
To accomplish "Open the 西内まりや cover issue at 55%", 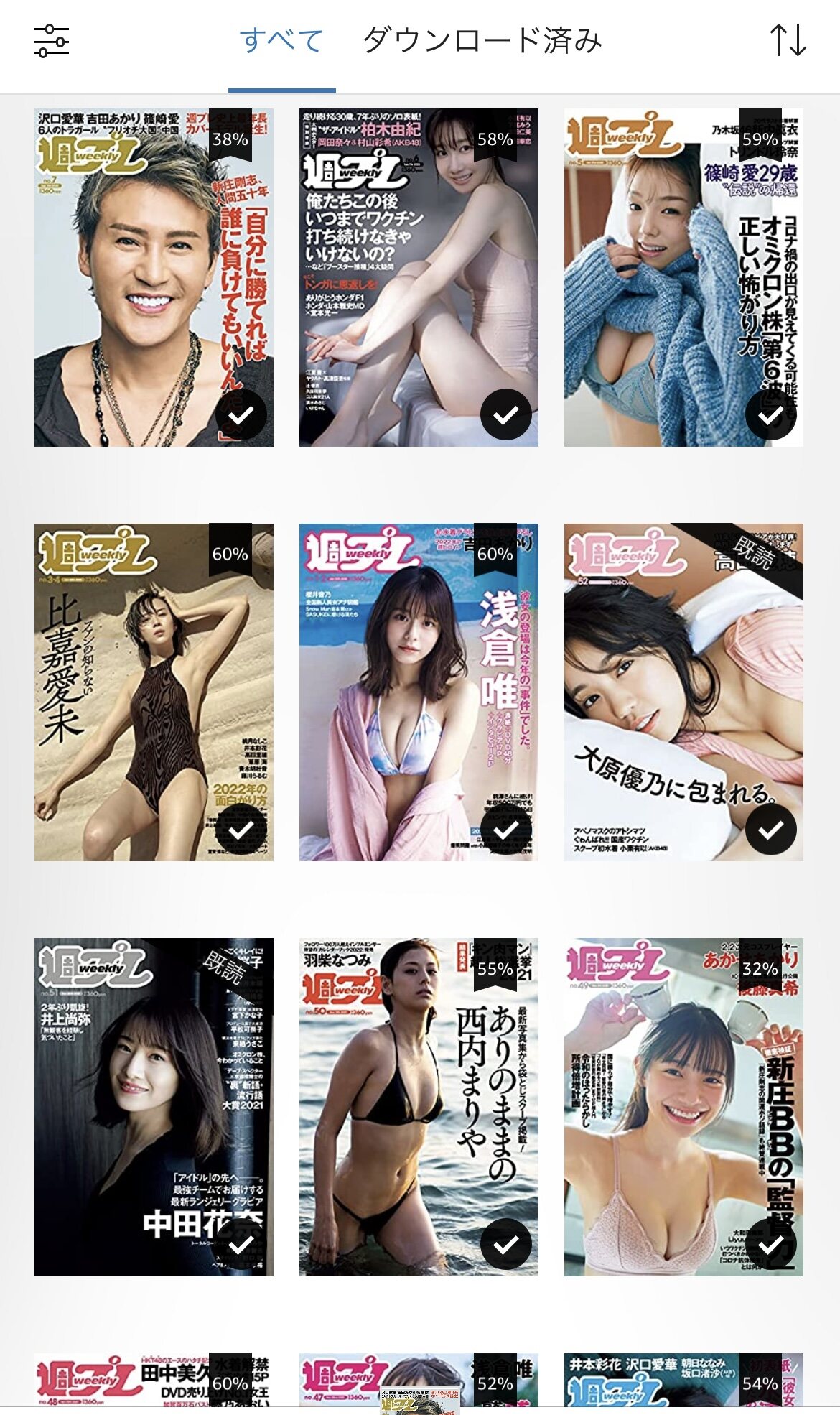I will (x=419, y=1107).
